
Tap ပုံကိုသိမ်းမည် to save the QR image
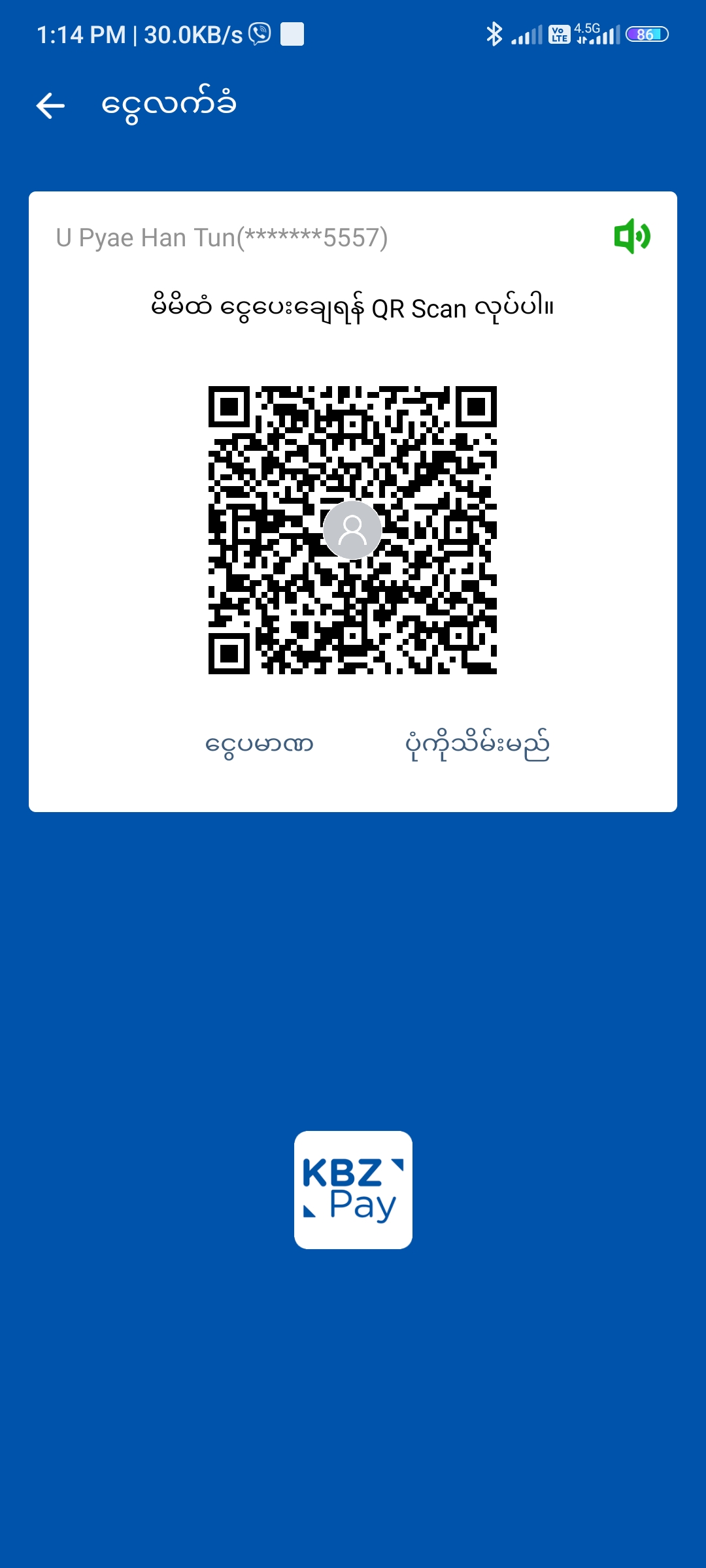point(477,745)
